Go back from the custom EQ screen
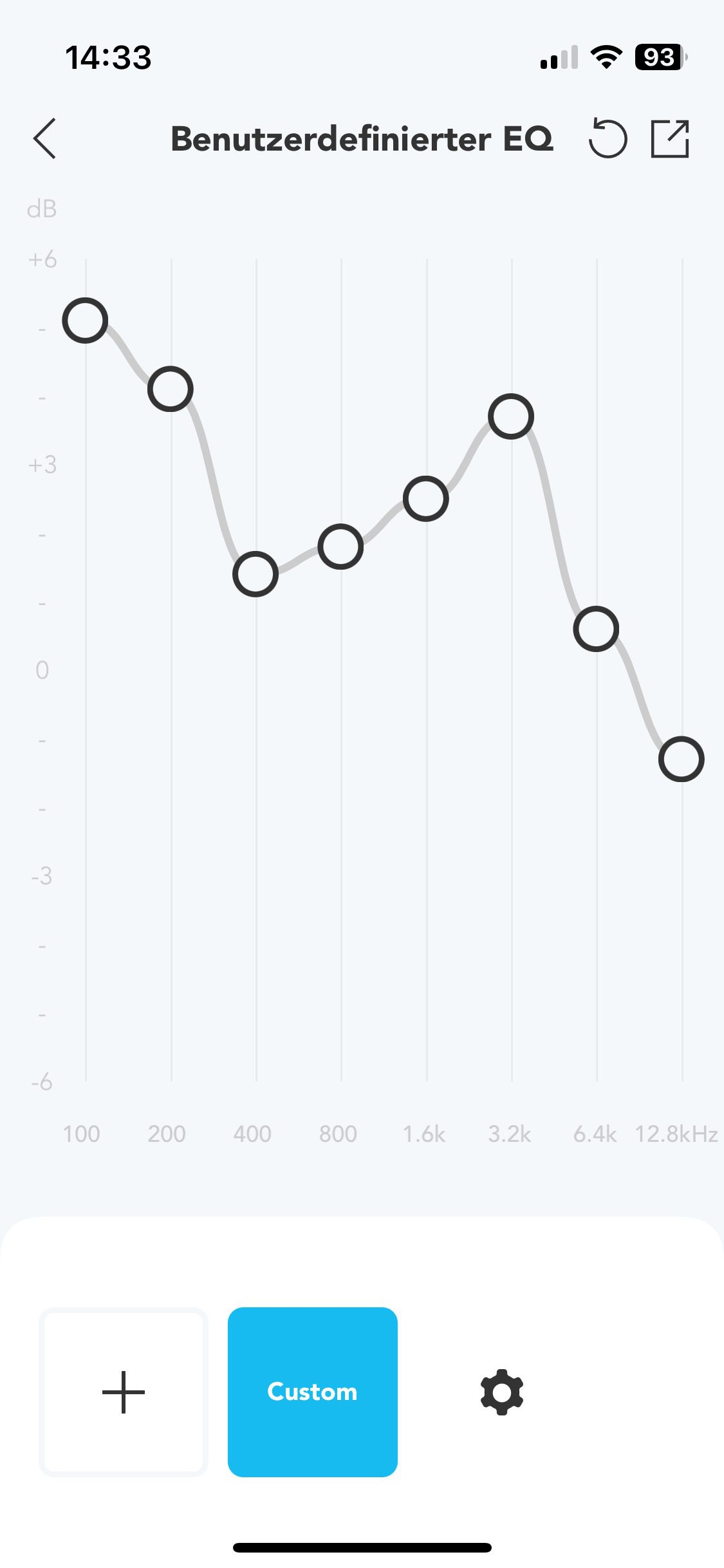The height and width of the screenshot is (1568, 724). tap(45, 138)
